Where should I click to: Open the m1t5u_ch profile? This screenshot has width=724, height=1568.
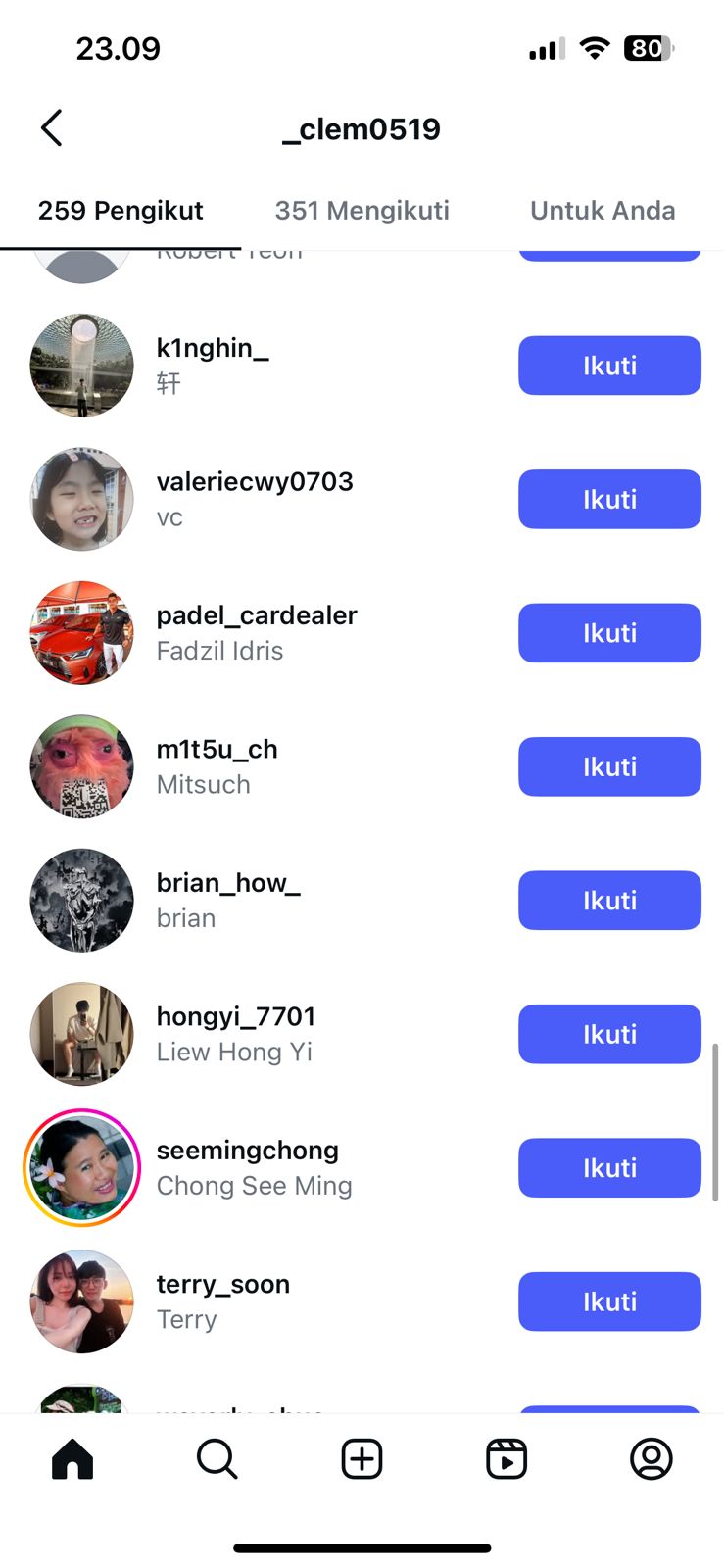click(217, 750)
